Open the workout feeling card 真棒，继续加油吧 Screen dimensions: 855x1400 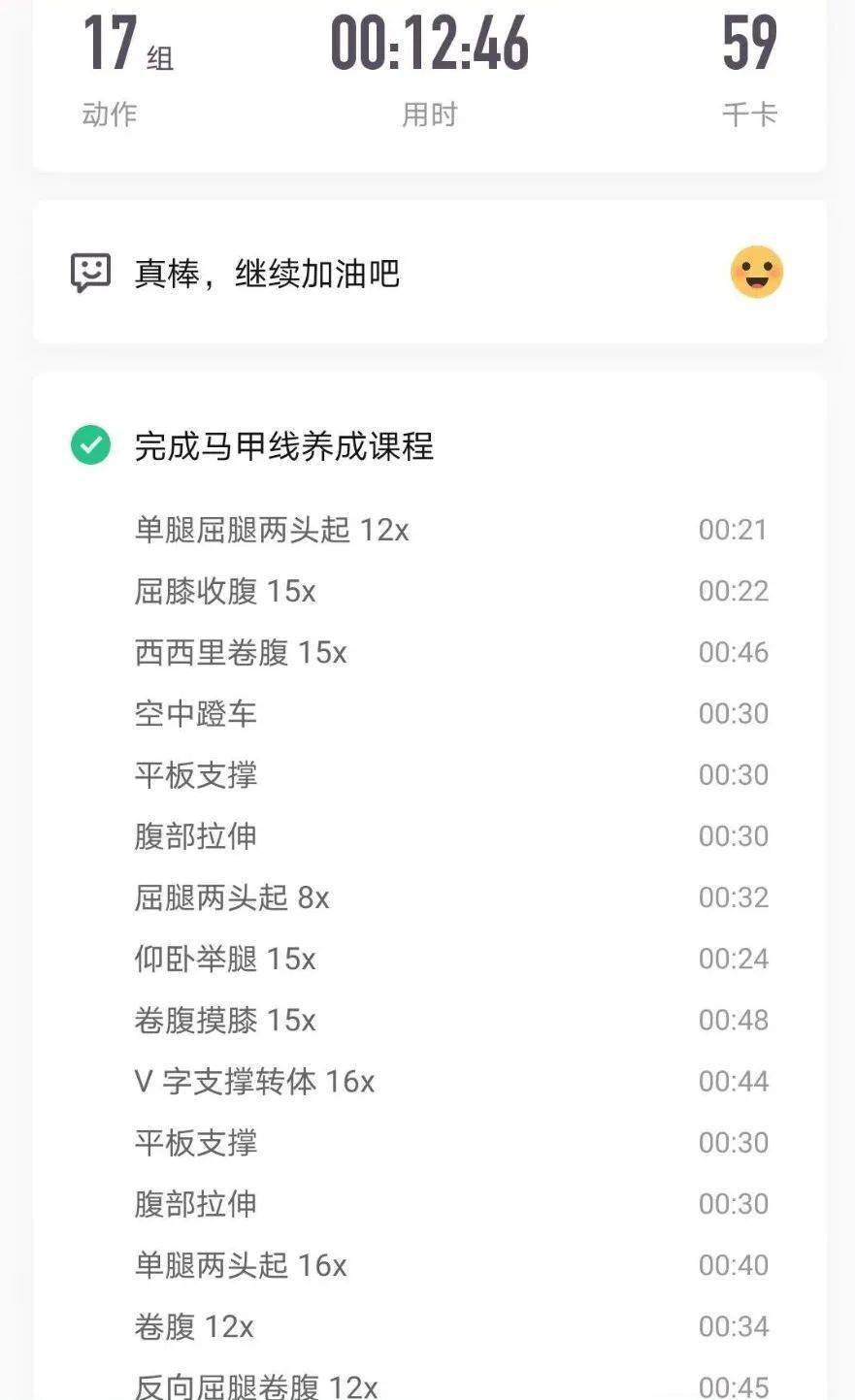pos(429,273)
